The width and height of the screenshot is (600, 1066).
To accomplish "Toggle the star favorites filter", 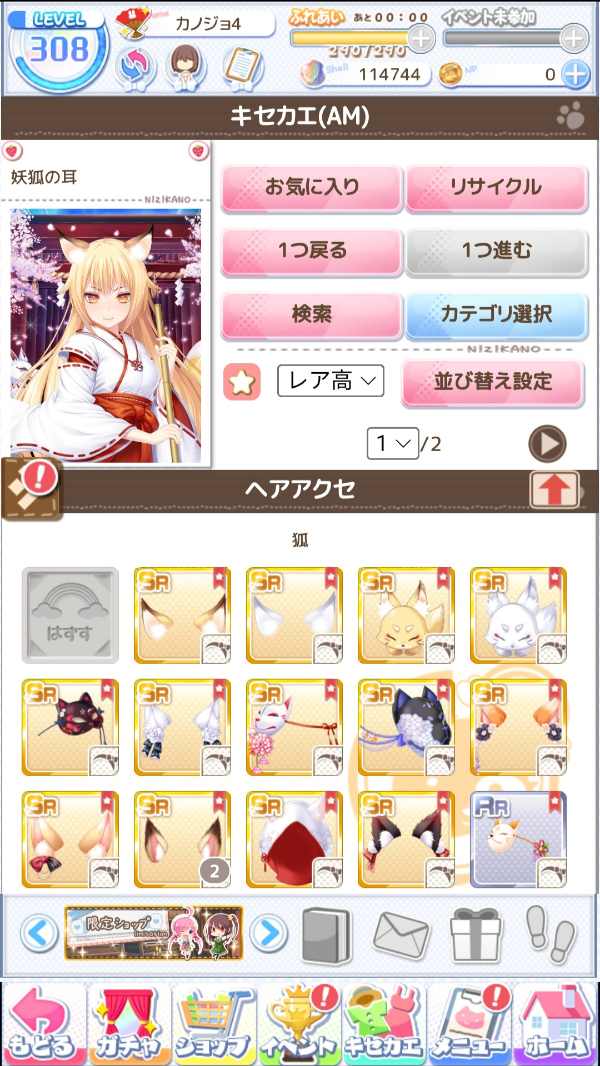I will 241,381.
